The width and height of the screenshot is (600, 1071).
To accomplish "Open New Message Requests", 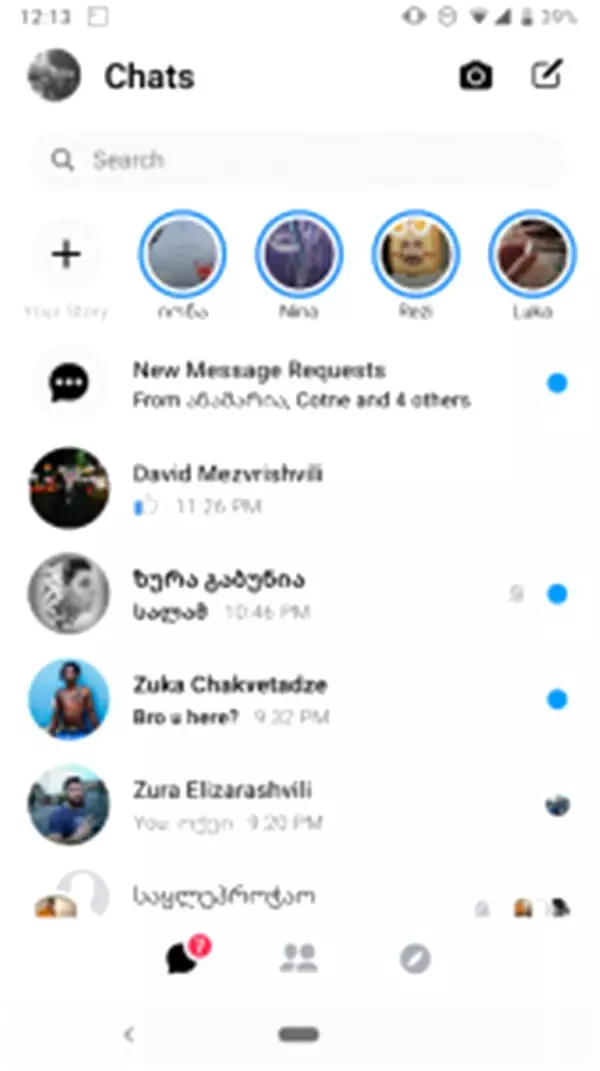I will pos(300,384).
